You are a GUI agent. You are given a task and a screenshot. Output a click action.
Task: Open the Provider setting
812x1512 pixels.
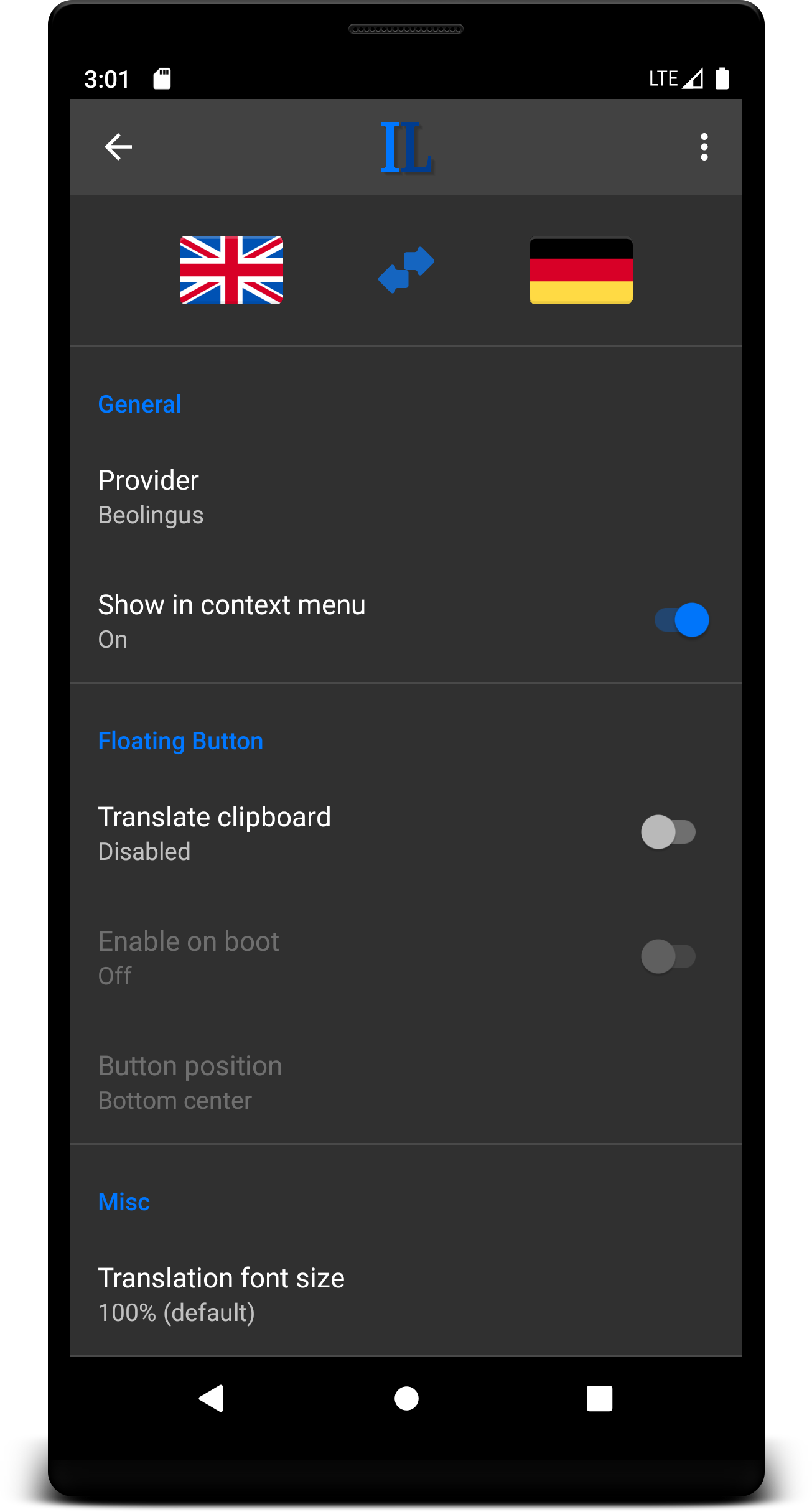(x=406, y=497)
